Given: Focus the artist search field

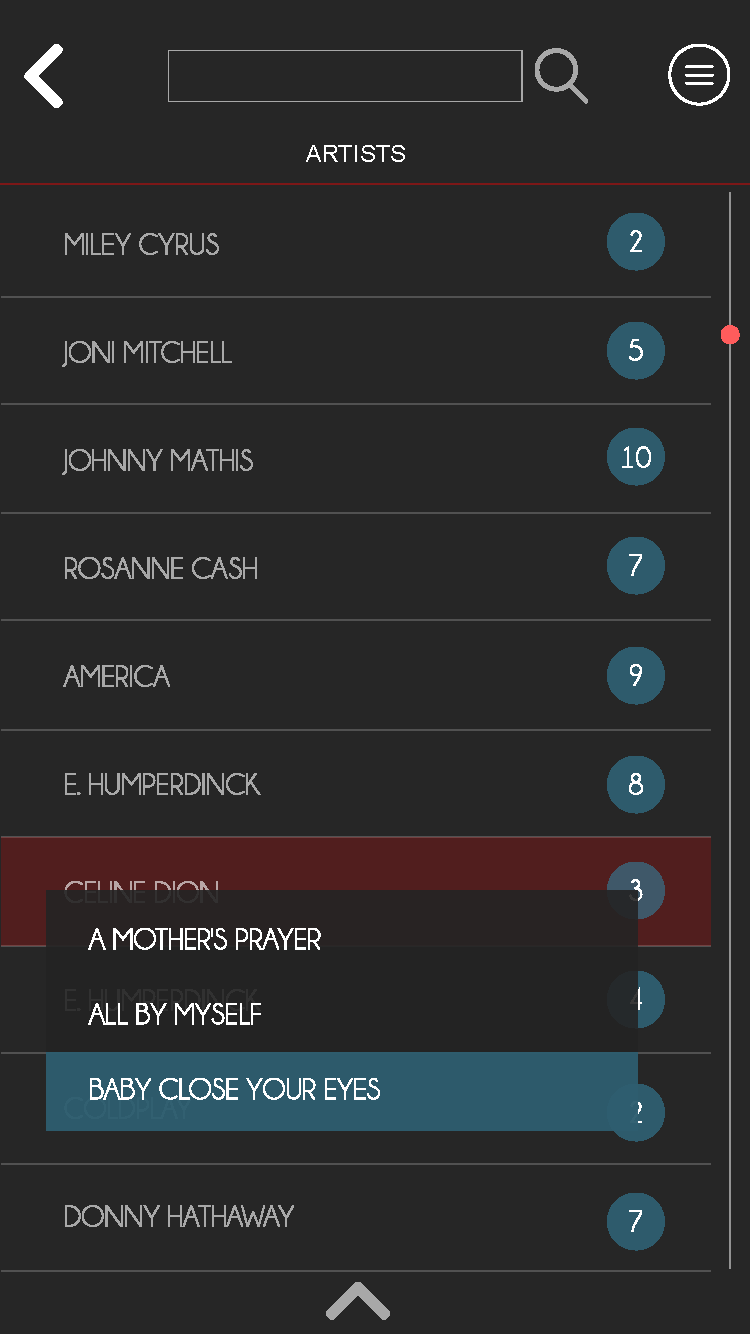Looking at the screenshot, I should click(x=345, y=76).
